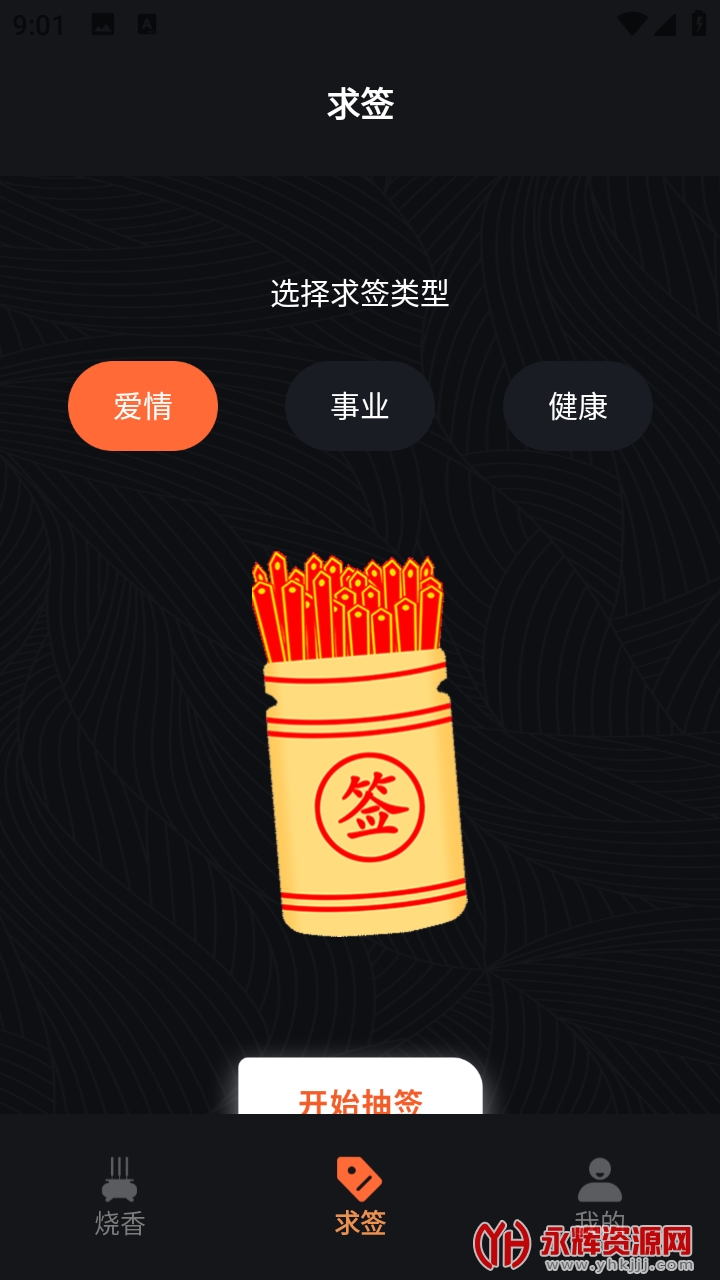
Task: Switch to the 烧香 tab
Action: pos(120,1196)
